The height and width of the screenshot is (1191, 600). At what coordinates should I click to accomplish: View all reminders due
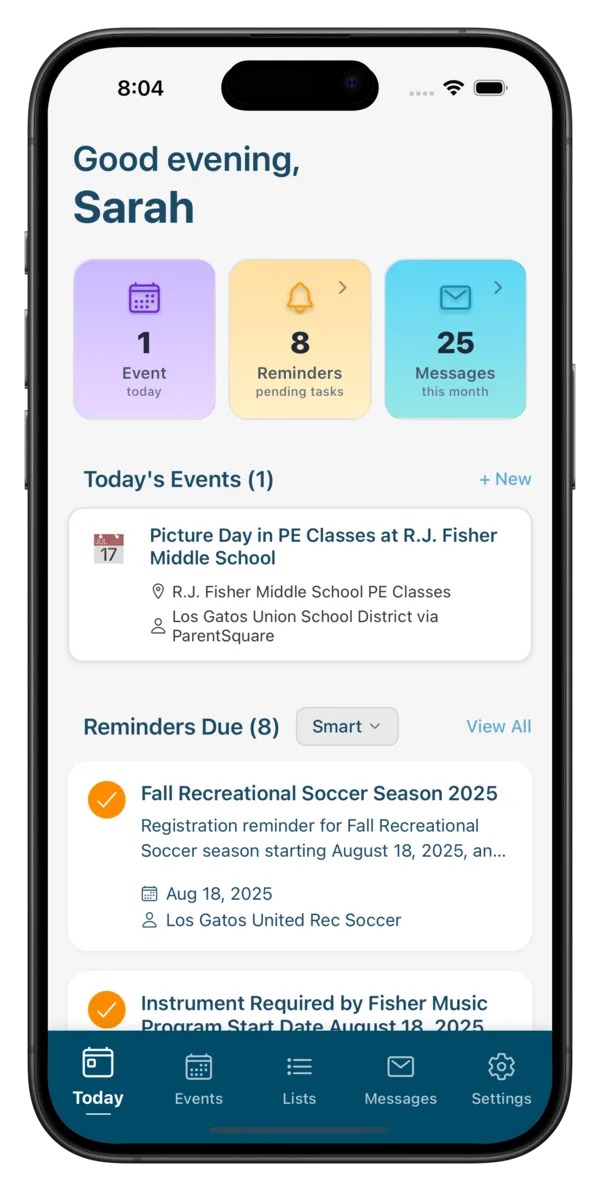[x=498, y=727]
